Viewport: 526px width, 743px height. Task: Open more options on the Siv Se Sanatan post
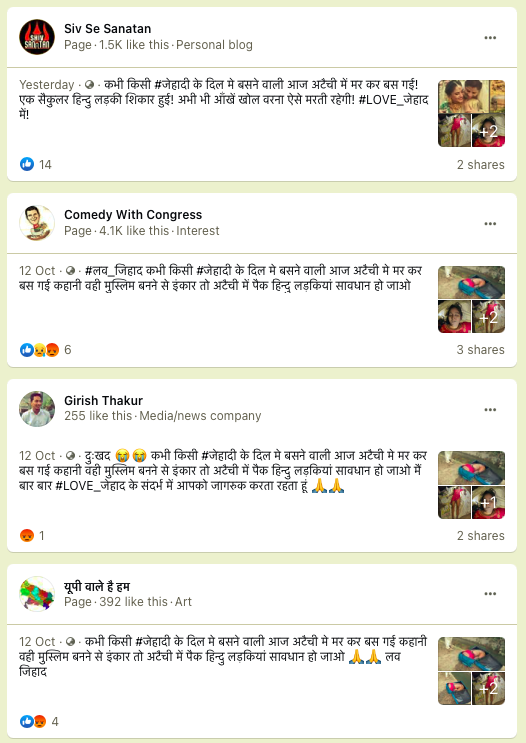pos(490,37)
